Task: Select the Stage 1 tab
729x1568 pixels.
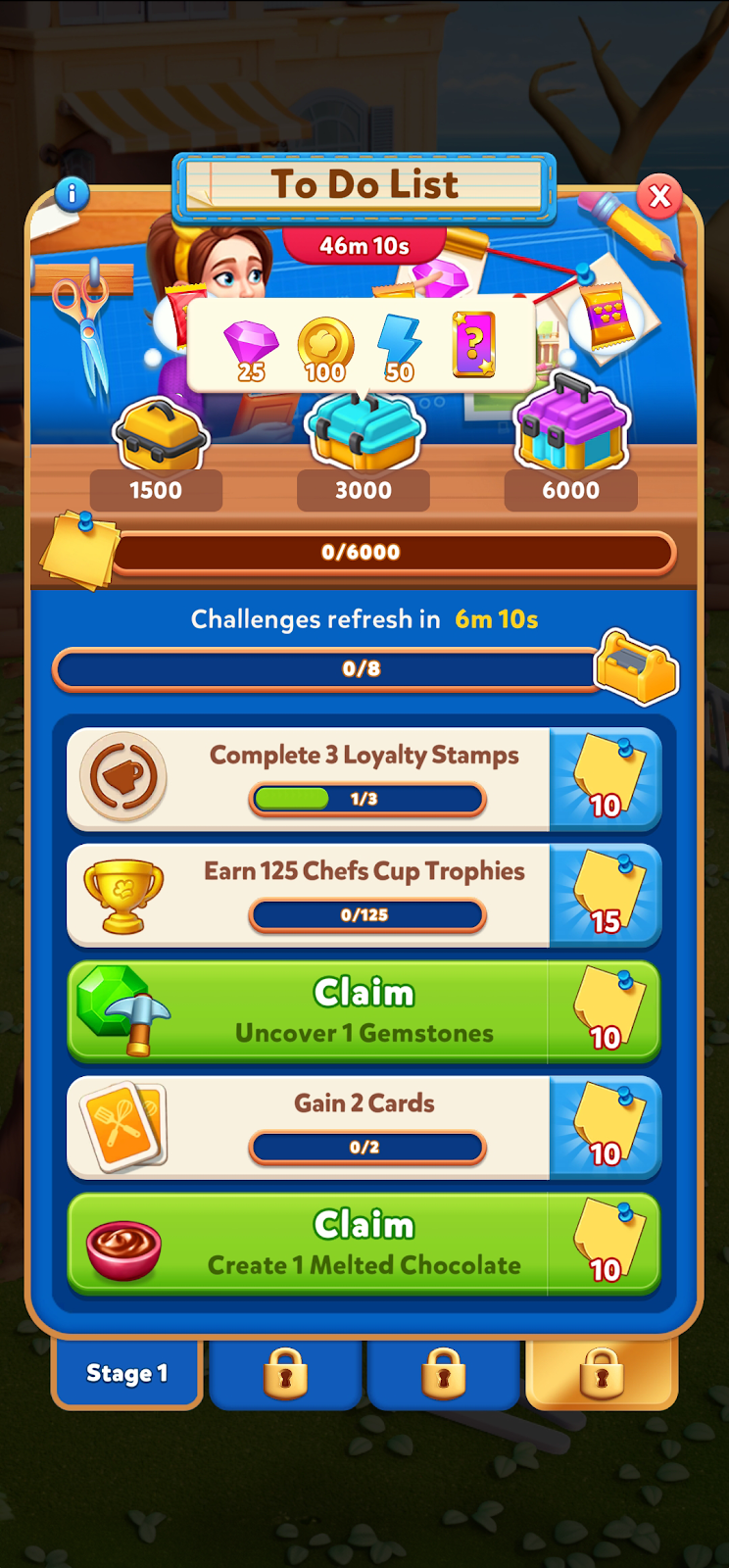Action: [x=126, y=1373]
